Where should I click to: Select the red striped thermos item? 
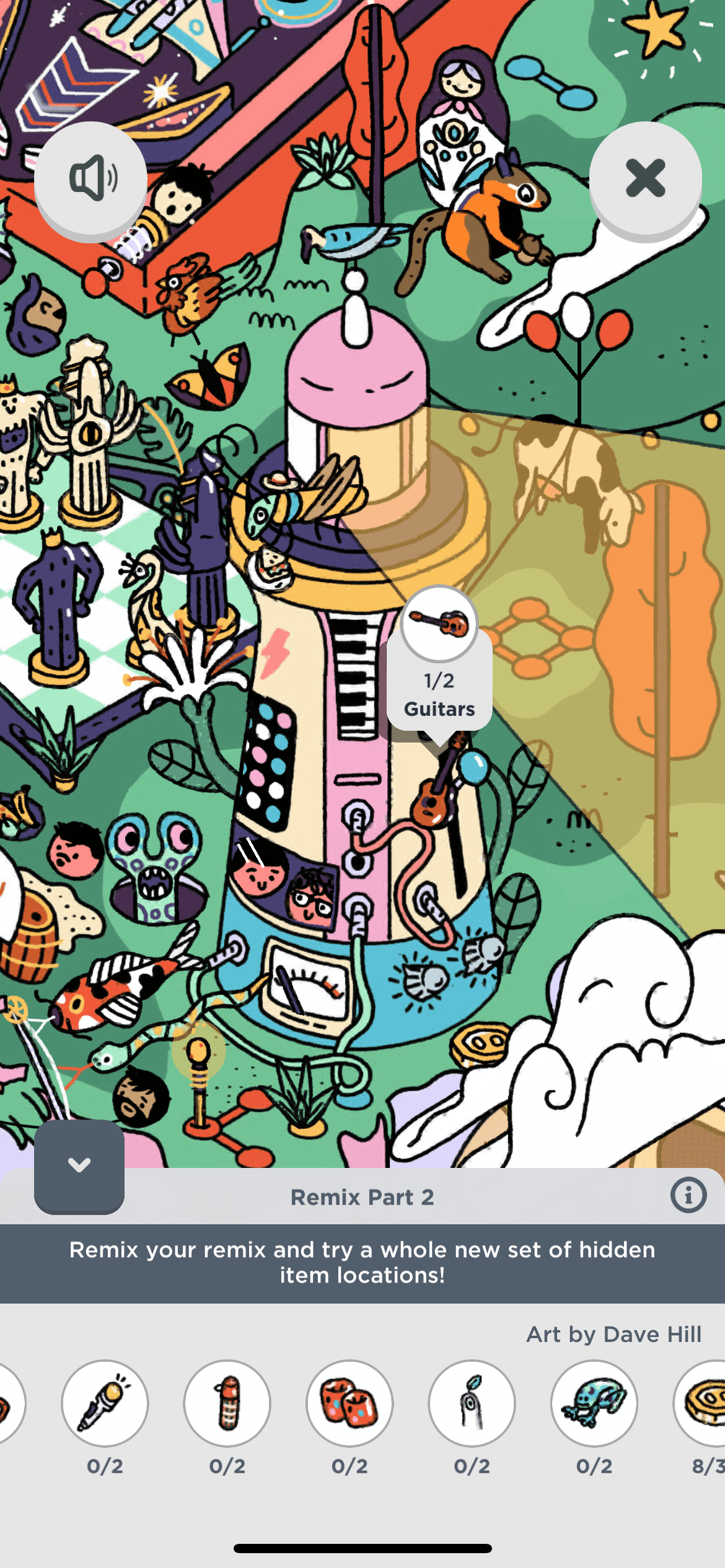[227, 1403]
